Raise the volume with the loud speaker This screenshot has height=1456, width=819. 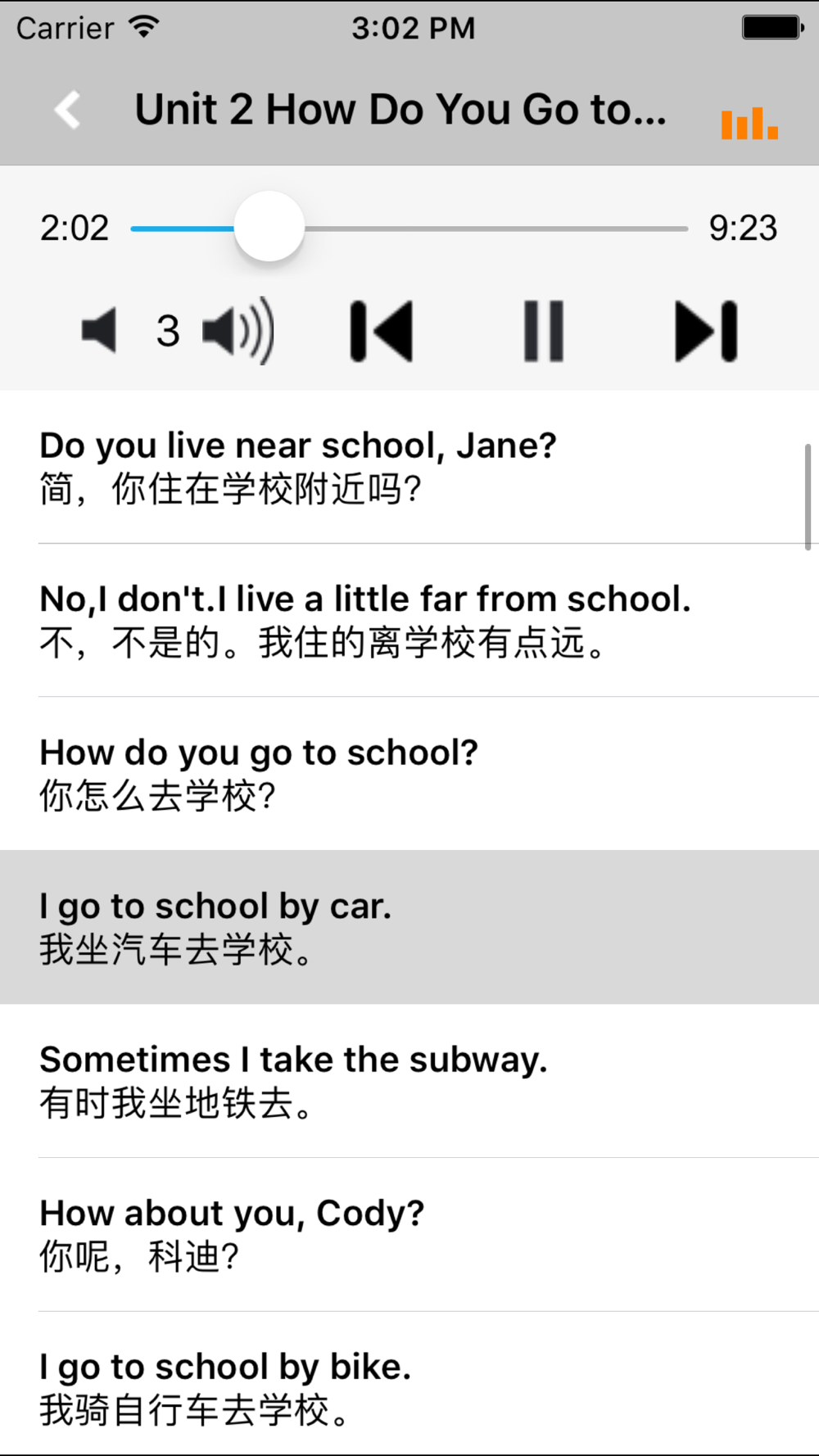coord(238,331)
